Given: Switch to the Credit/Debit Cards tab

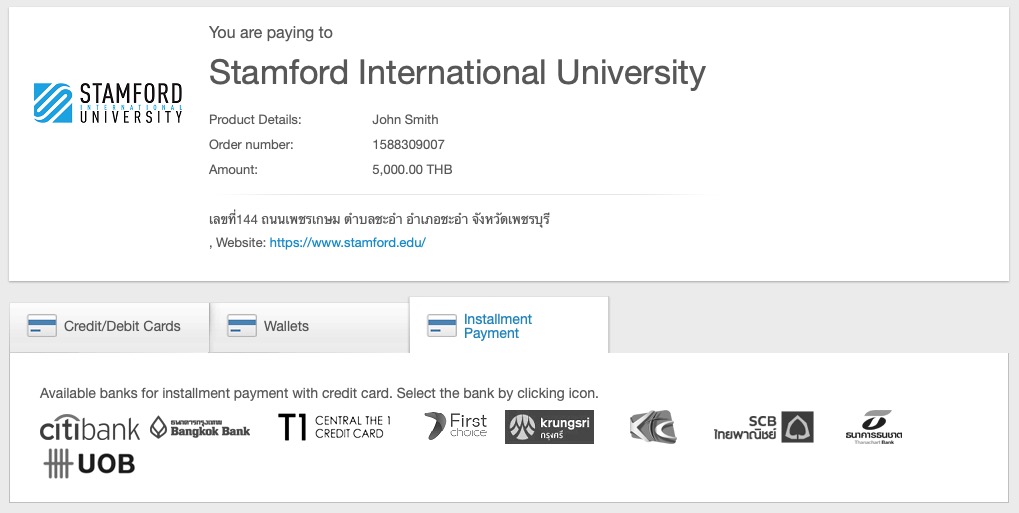Looking at the screenshot, I should click(109, 326).
